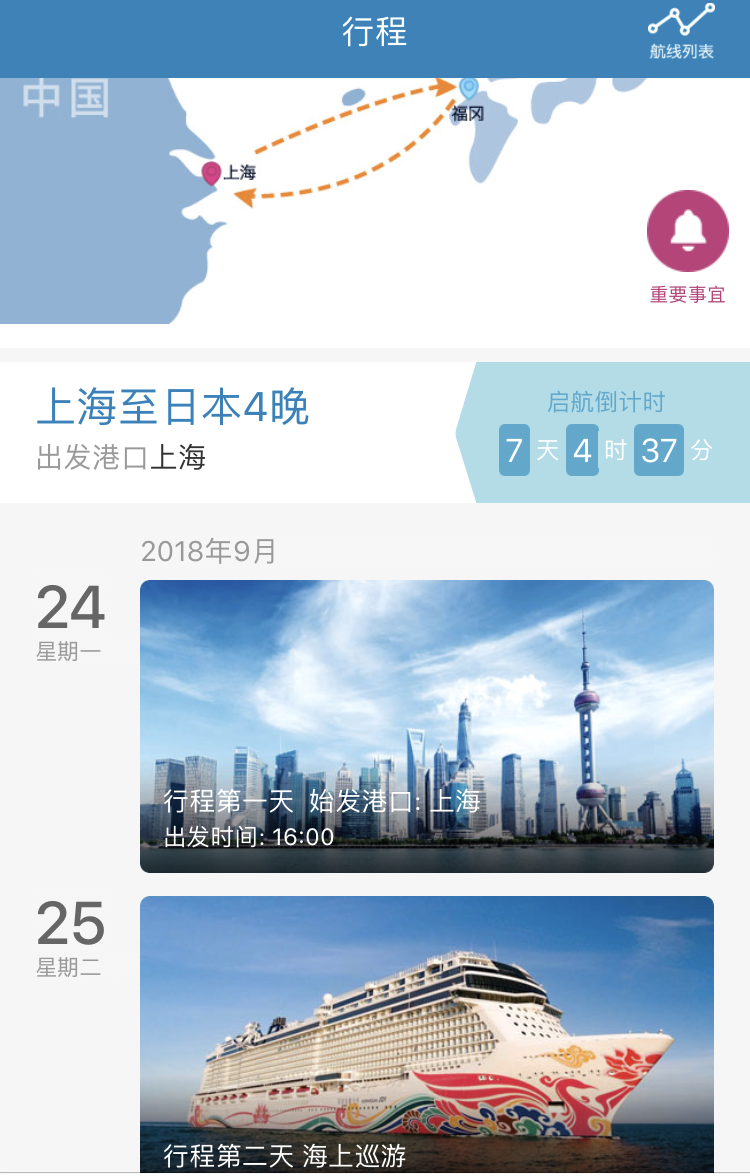Tap the 福冈 map pin
This screenshot has height=1176, width=750.
[468, 89]
